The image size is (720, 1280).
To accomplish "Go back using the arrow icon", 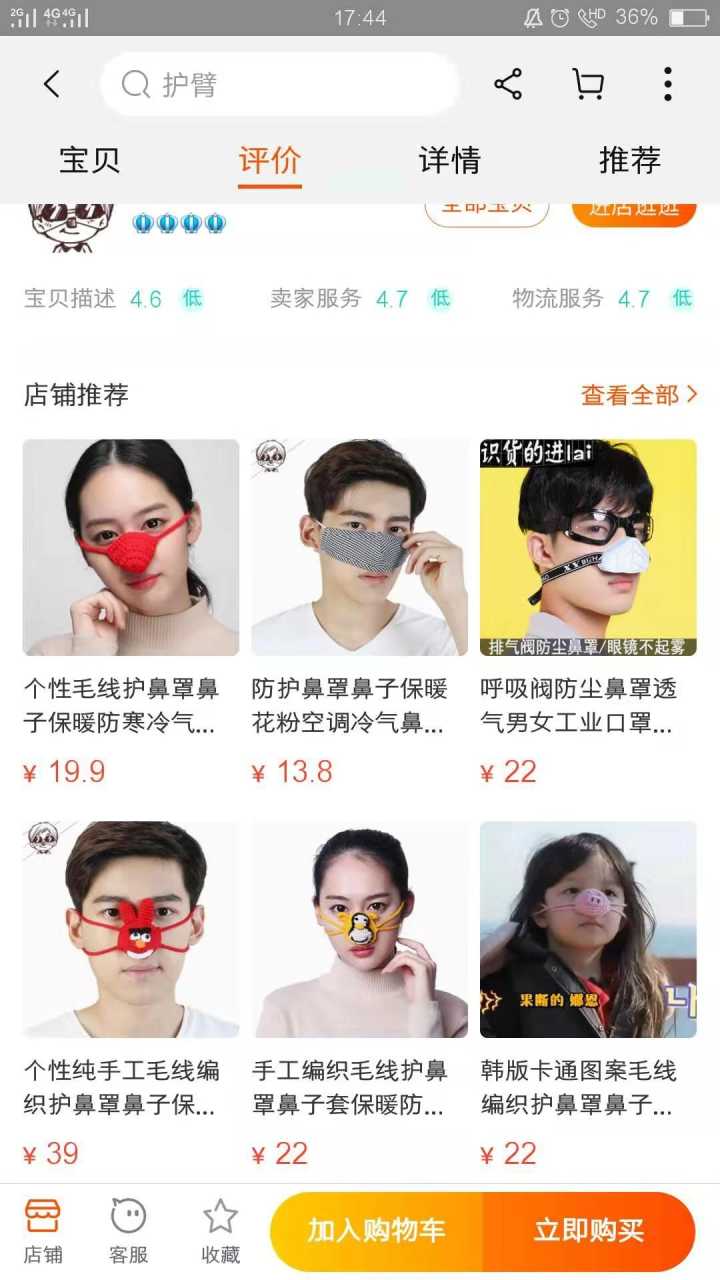I will (x=52, y=84).
